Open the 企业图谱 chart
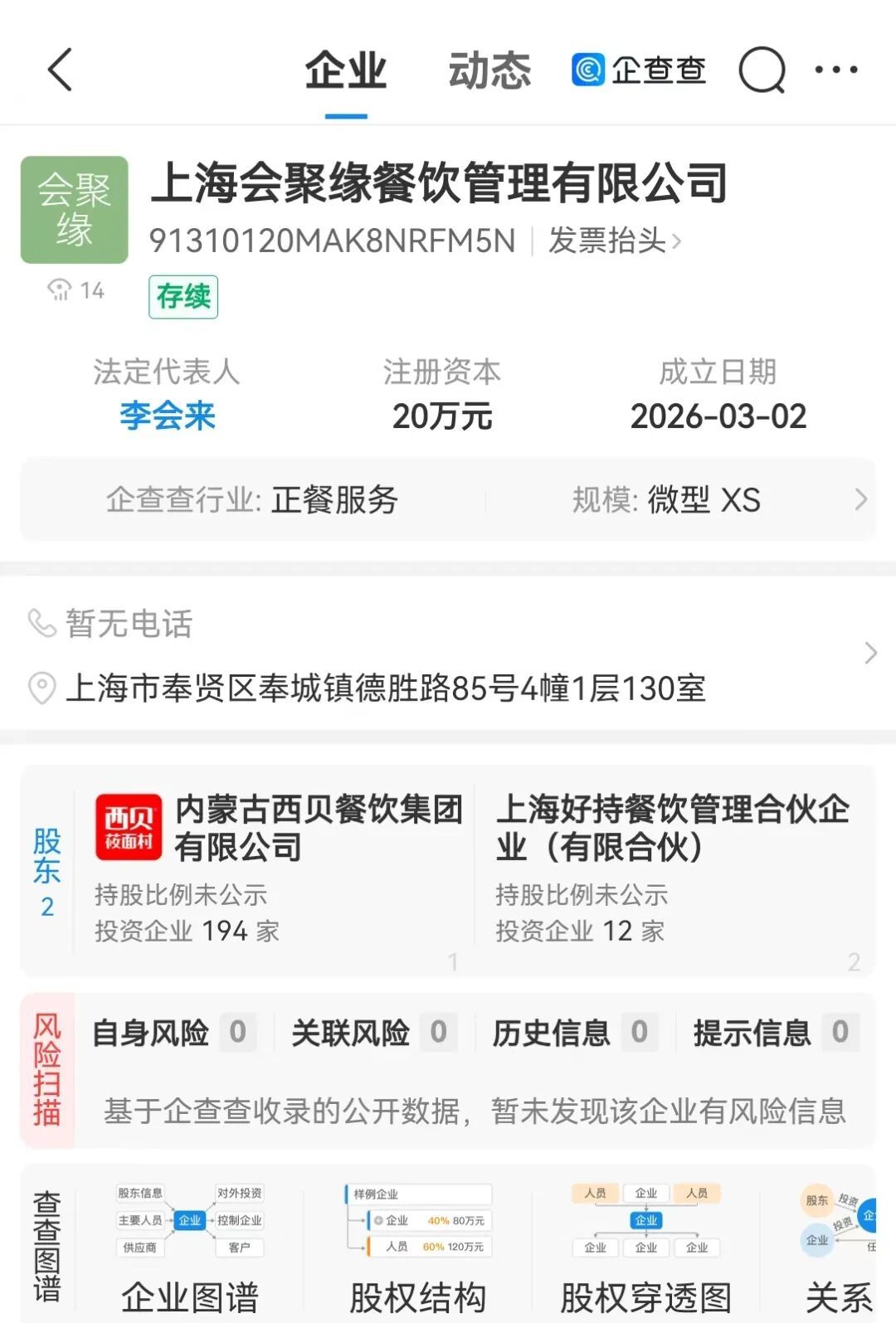This screenshot has width=896, height=1323. (190, 1244)
